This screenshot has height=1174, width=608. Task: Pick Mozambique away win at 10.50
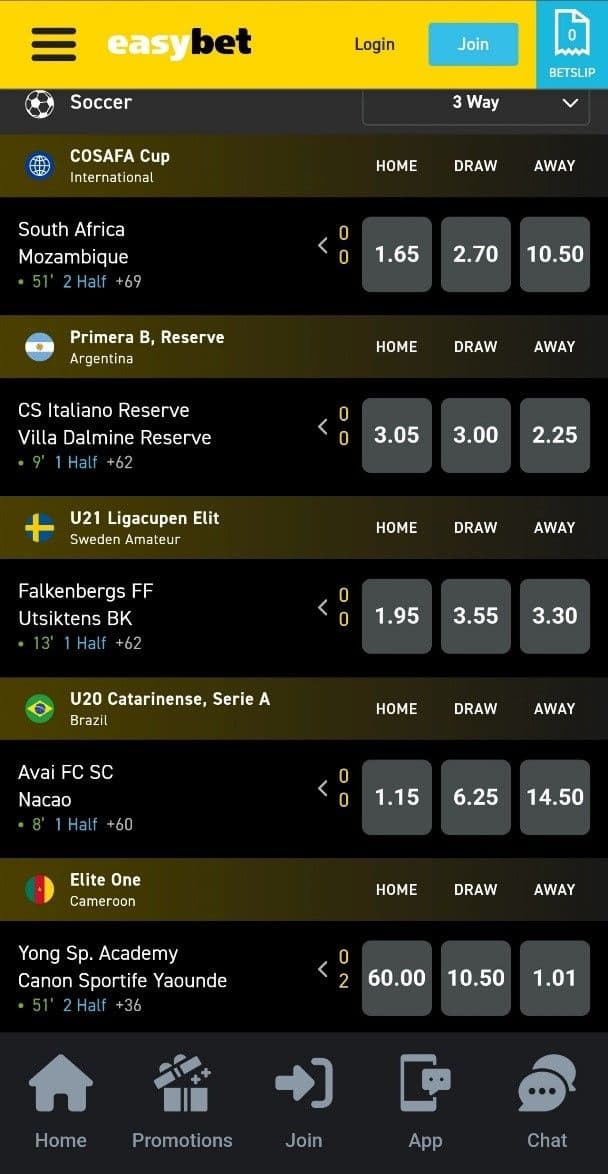click(x=555, y=254)
